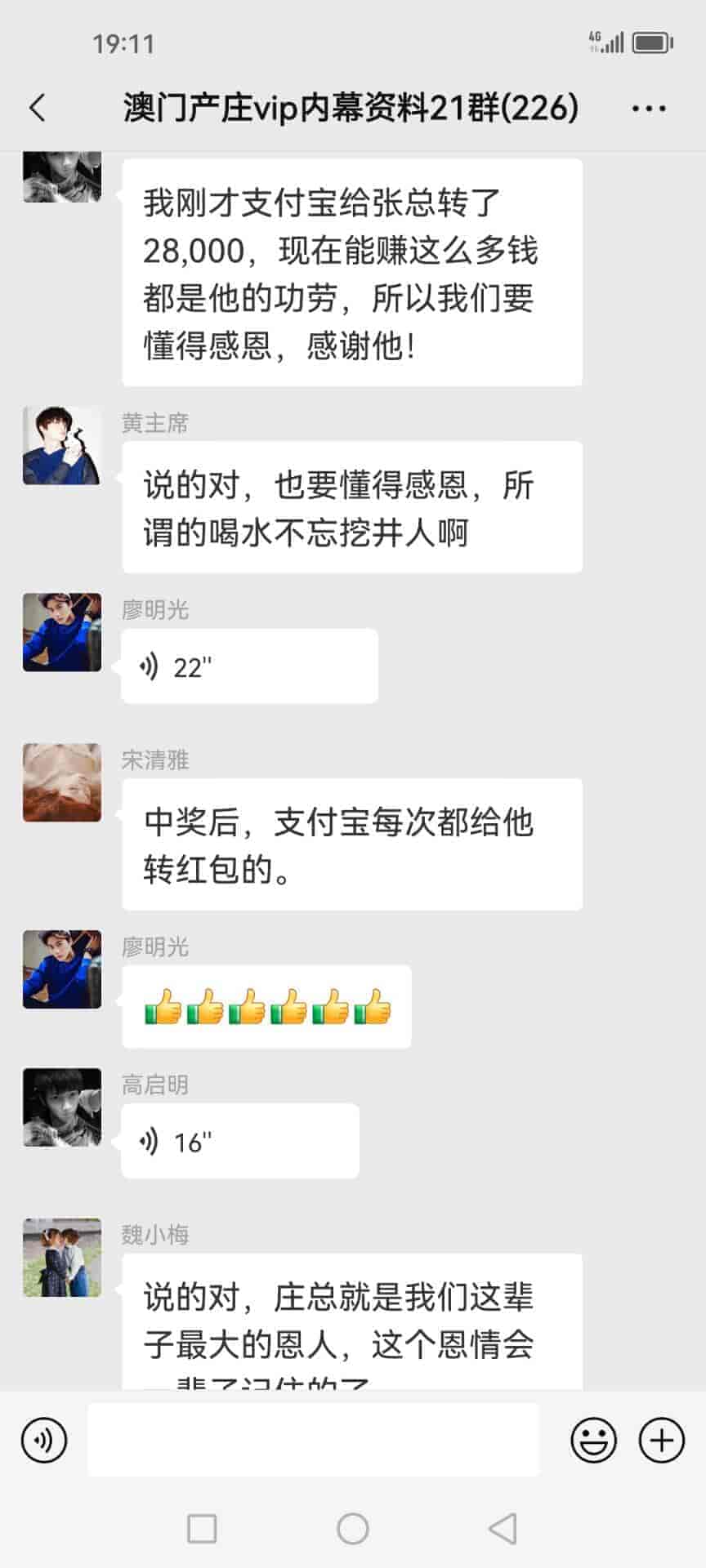Open the group chat overflow menu
The width and height of the screenshot is (706, 1568).
click(x=649, y=108)
